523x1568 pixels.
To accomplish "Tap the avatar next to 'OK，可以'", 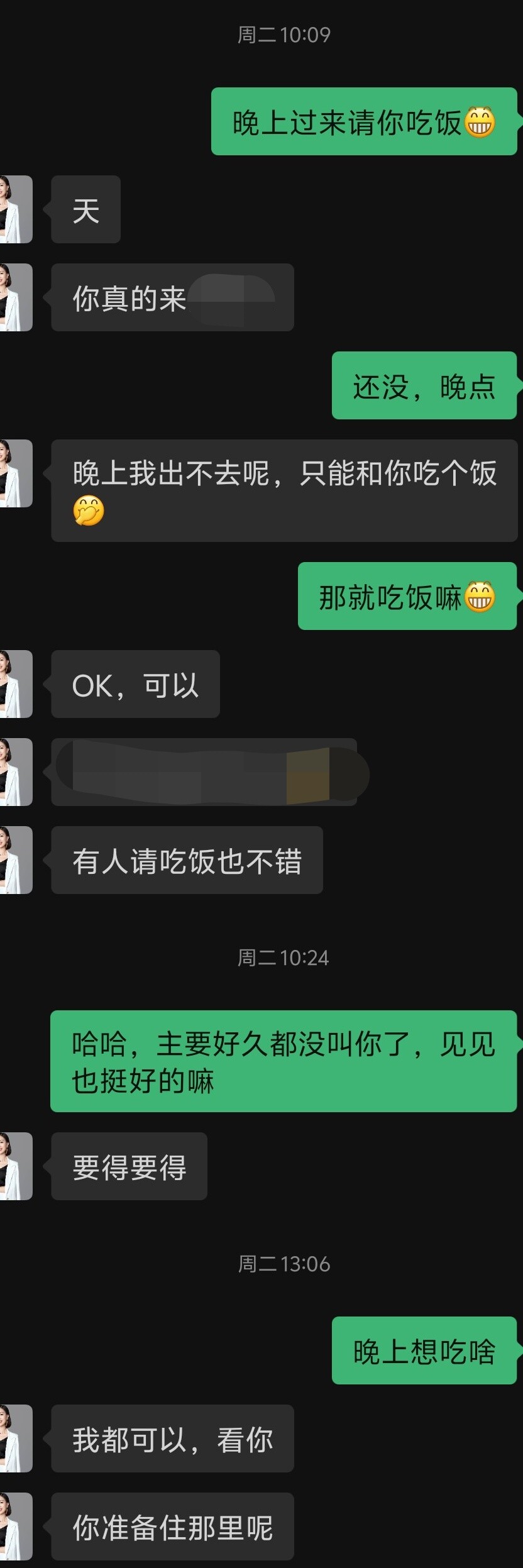I will pyautogui.click(x=15, y=684).
